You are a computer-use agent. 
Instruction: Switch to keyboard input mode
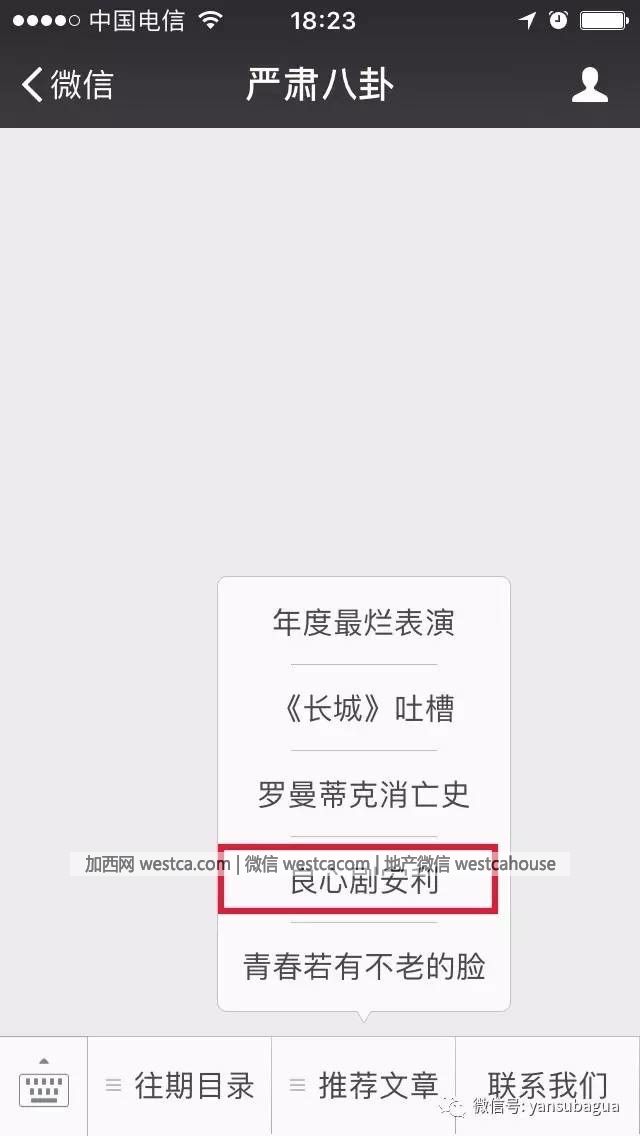tap(44, 1085)
